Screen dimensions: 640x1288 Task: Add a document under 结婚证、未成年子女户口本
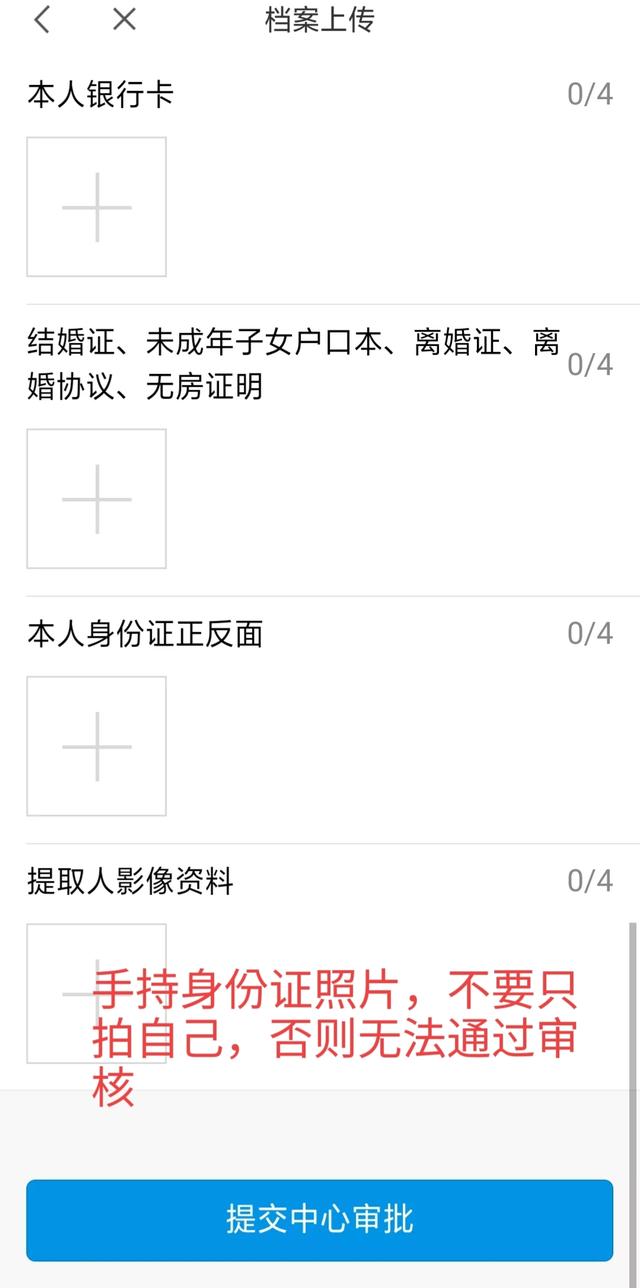pyautogui.click(x=96, y=499)
